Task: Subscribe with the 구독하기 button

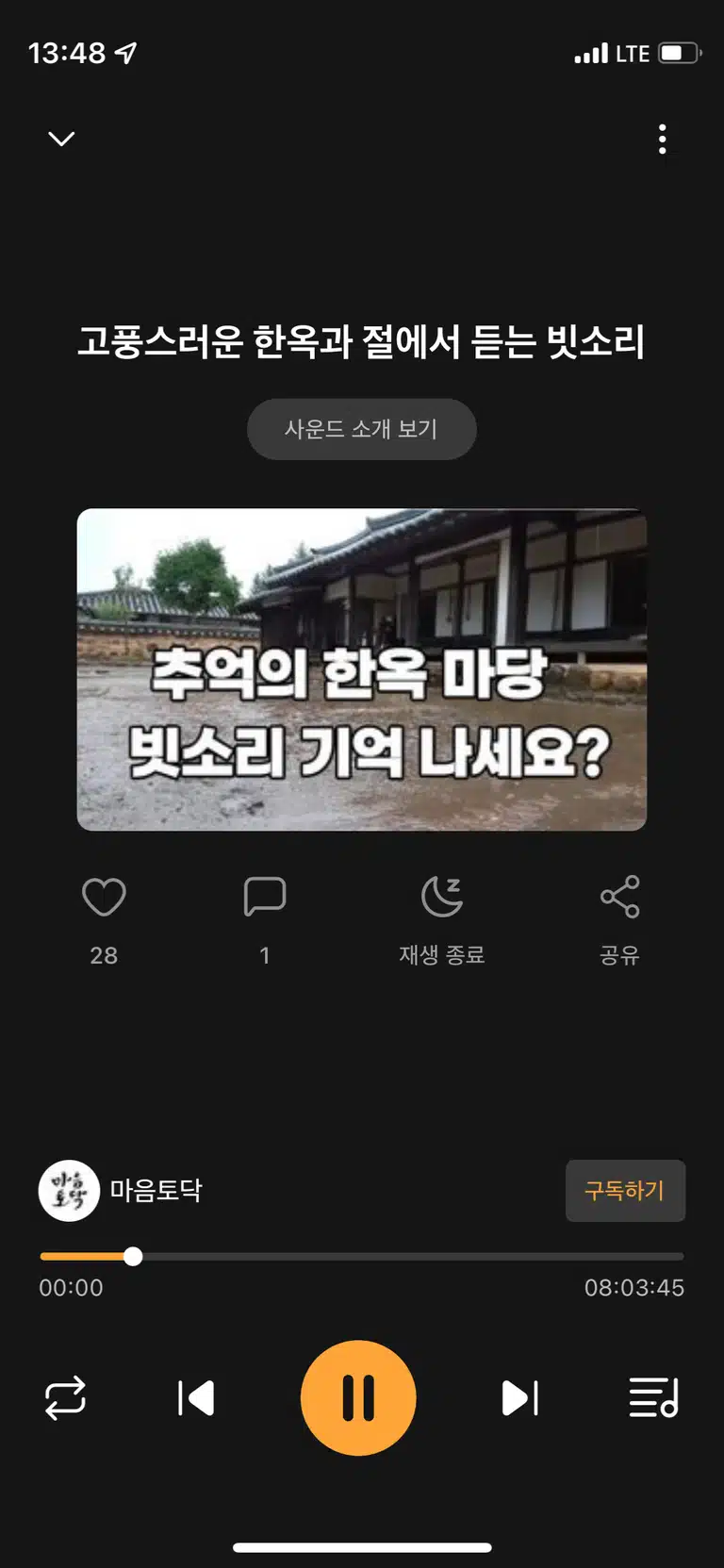Action: click(x=625, y=1191)
